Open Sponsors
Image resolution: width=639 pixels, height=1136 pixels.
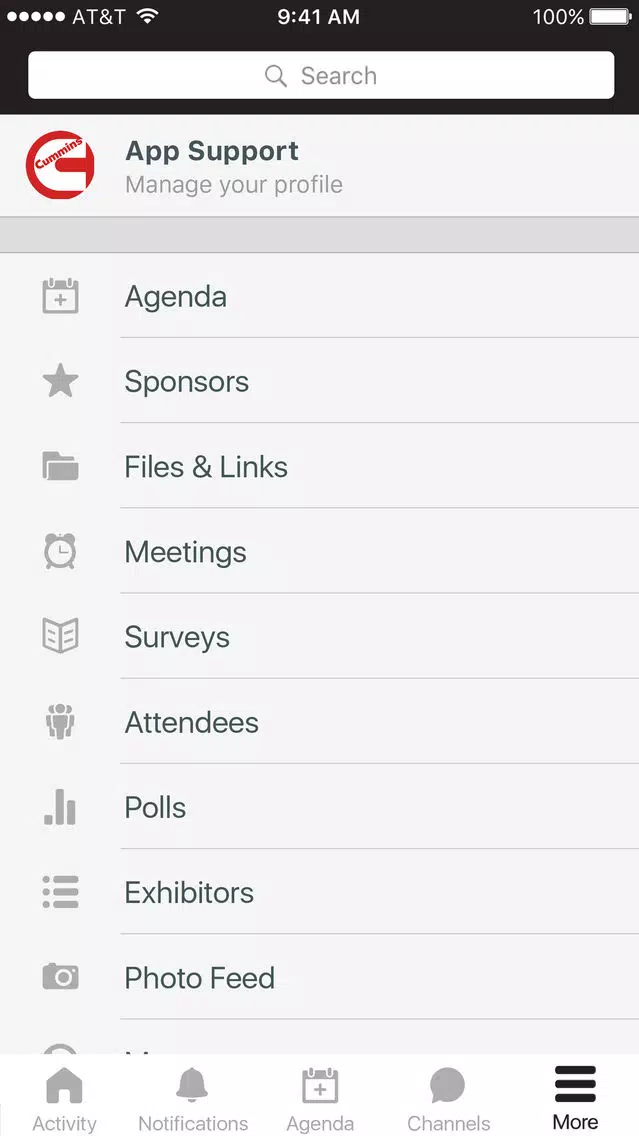click(320, 381)
